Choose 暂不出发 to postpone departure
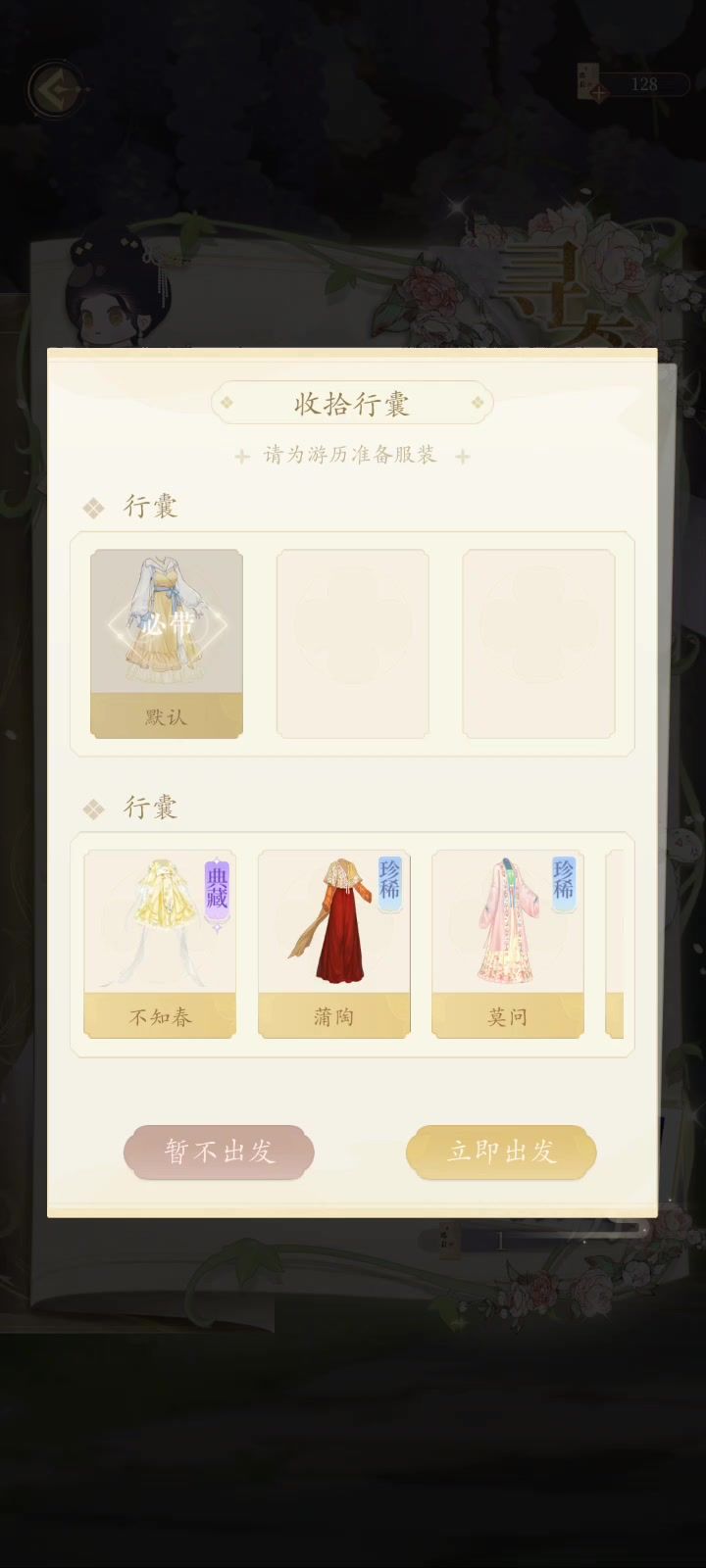 click(x=219, y=1151)
